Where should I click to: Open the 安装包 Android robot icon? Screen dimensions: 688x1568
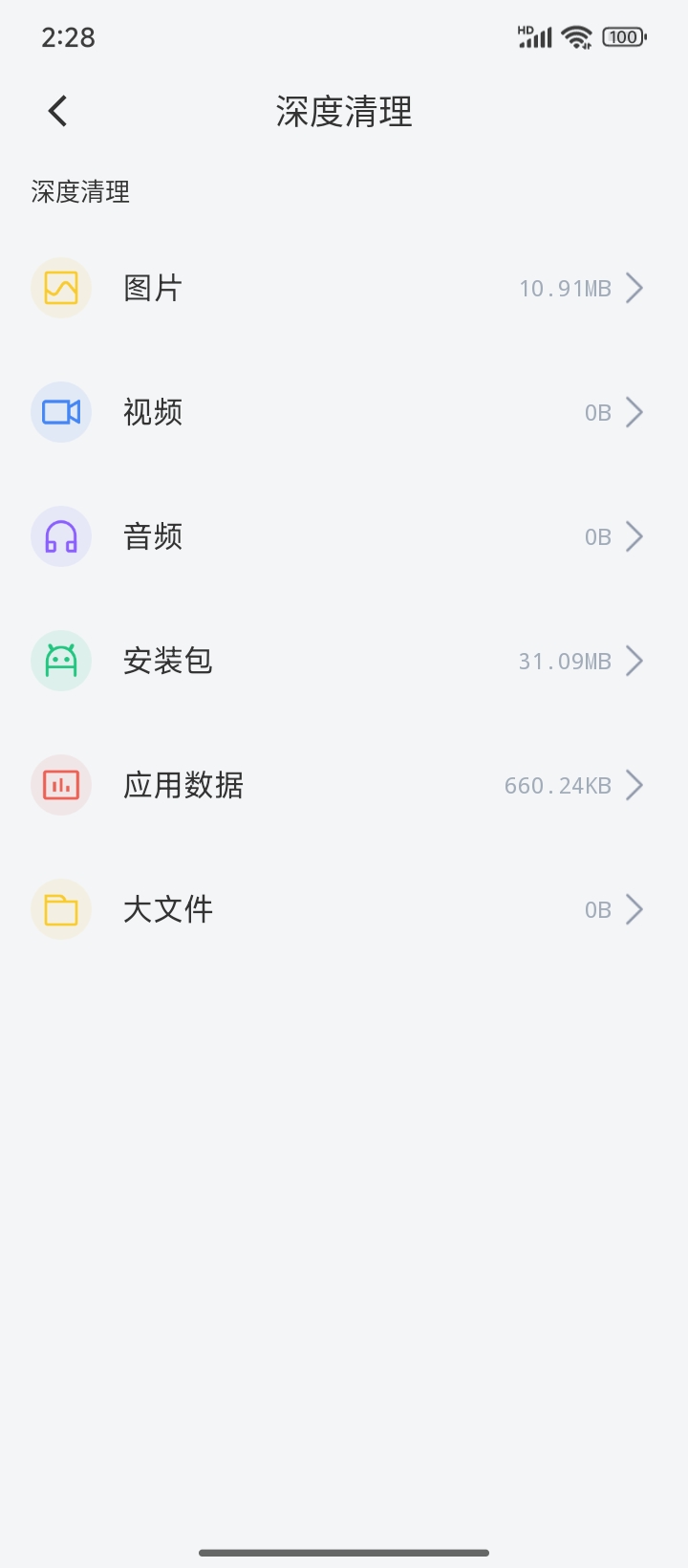(60, 661)
